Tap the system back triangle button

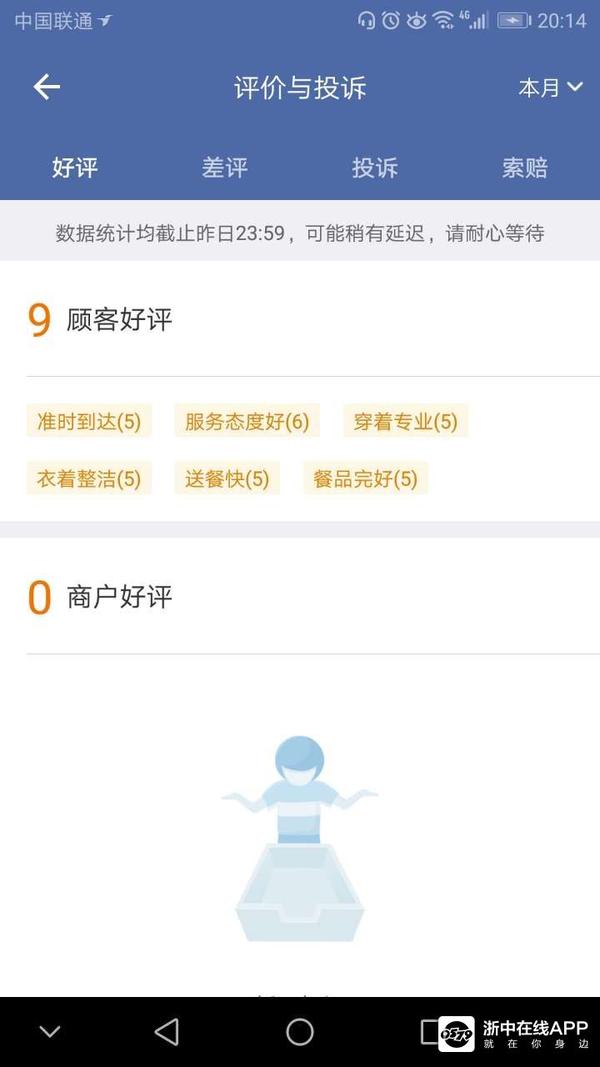pos(167,1031)
